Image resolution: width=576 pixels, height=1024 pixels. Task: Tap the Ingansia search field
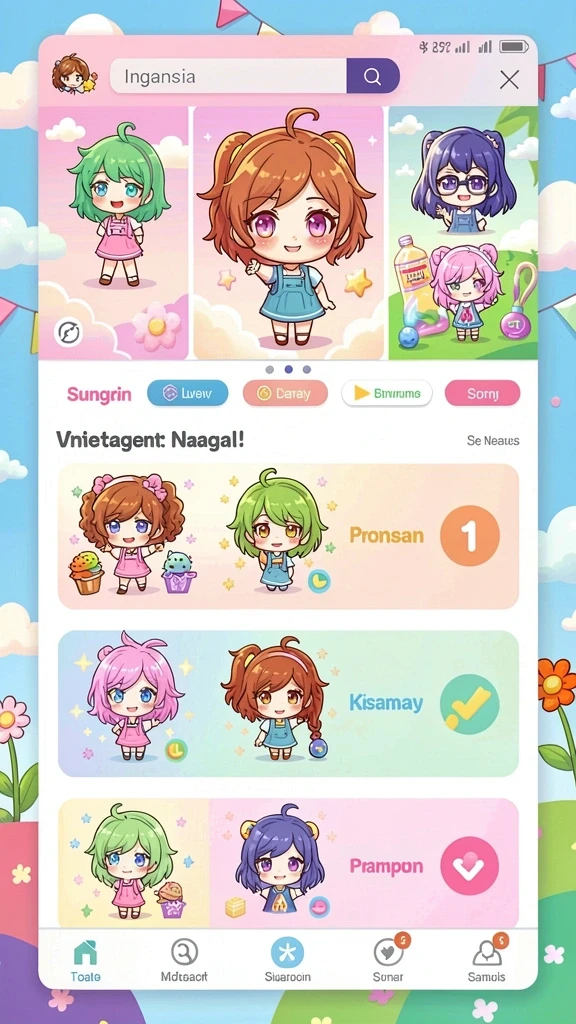pos(229,76)
